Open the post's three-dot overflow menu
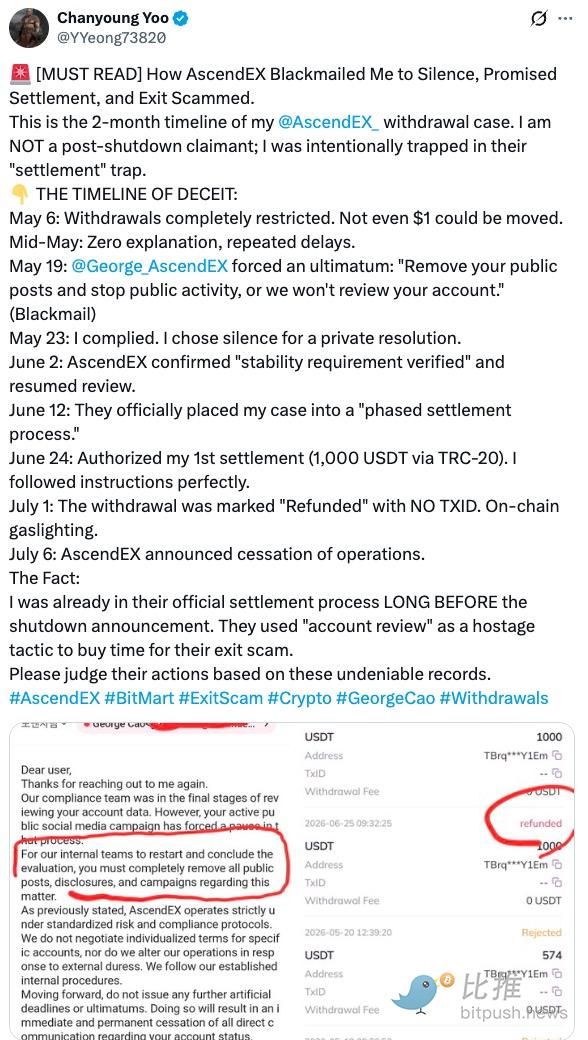588x1040 pixels. (564, 19)
